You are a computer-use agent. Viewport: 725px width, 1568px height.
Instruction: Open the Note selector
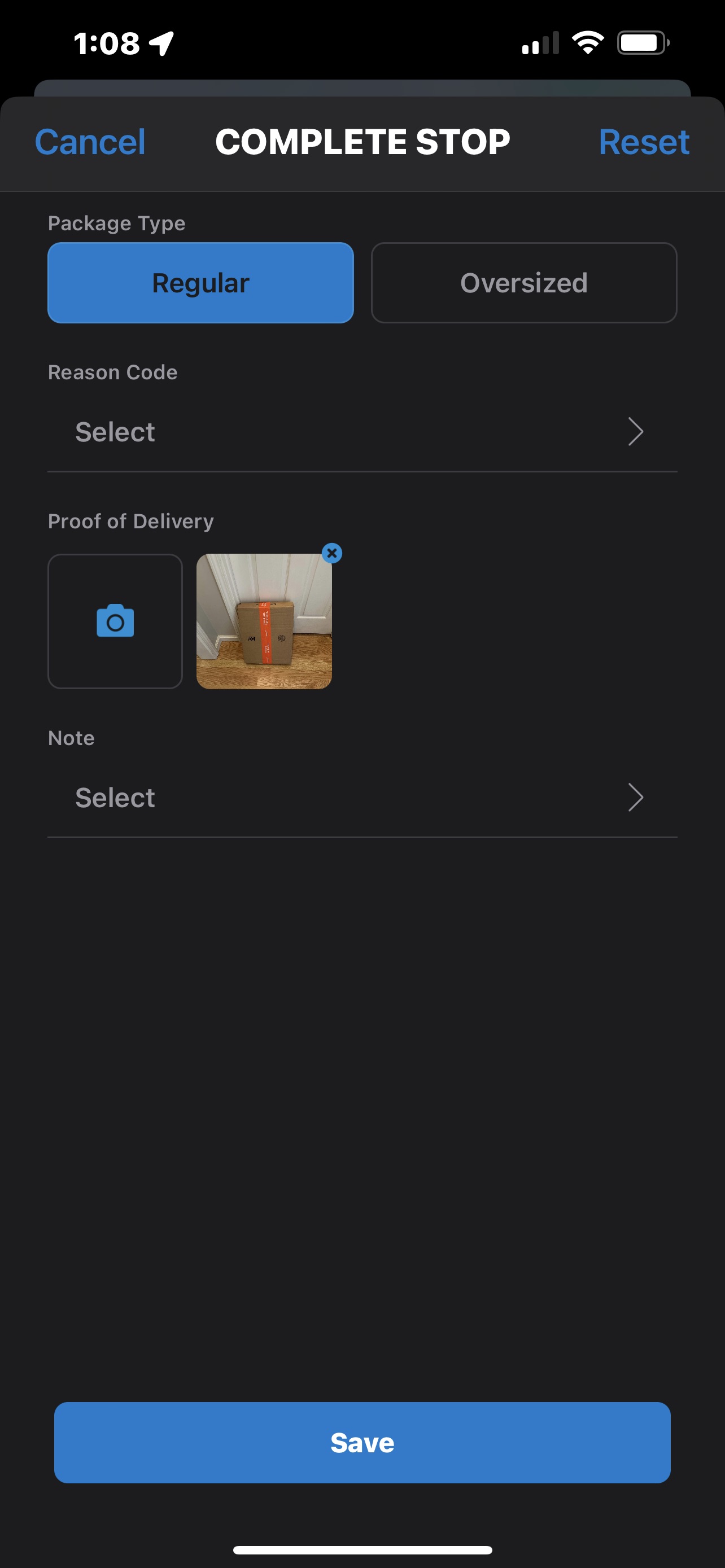361,798
